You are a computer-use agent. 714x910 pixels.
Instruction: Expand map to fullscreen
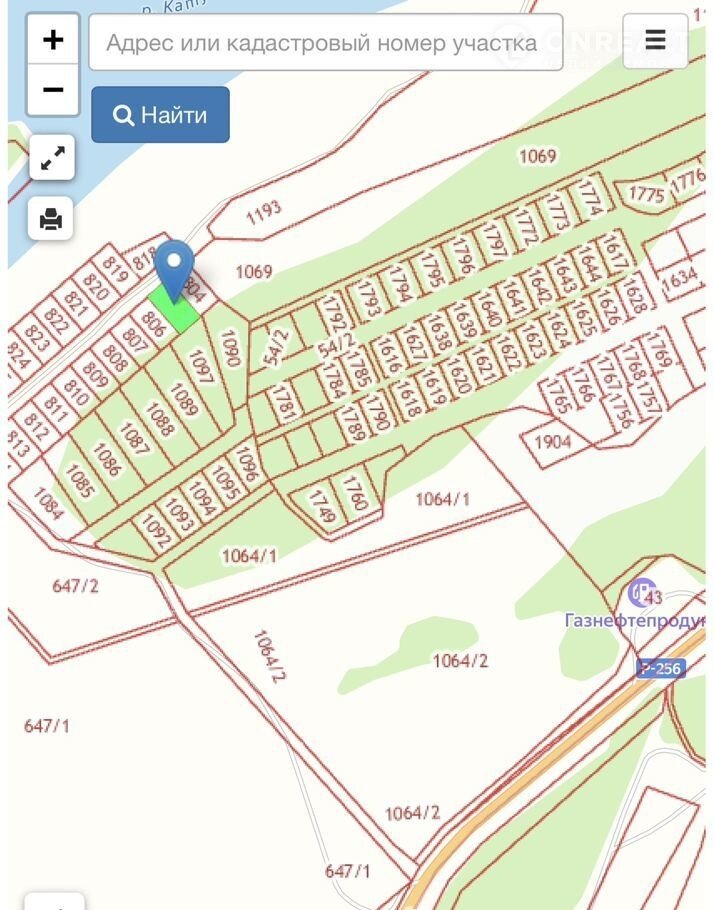(x=52, y=158)
